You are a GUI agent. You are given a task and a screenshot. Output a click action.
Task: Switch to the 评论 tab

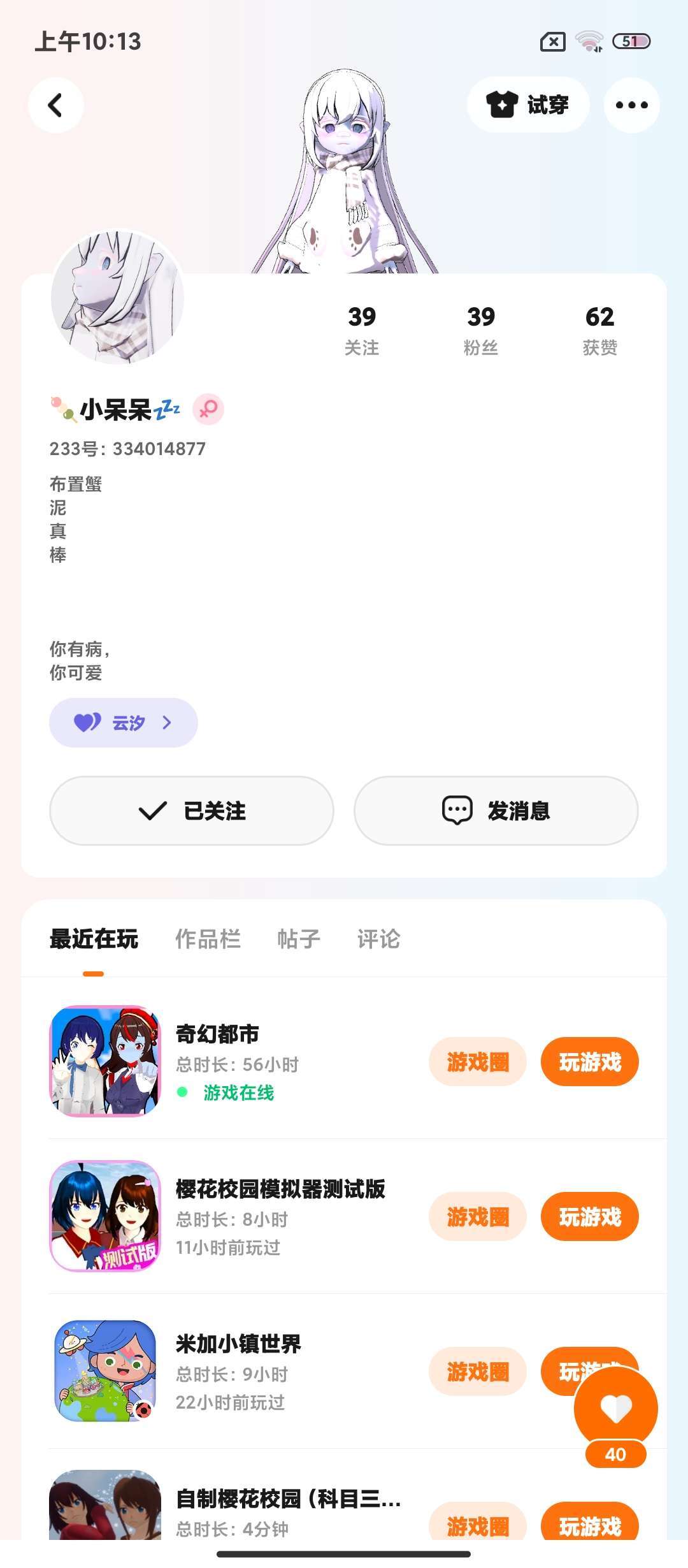tap(378, 939)
